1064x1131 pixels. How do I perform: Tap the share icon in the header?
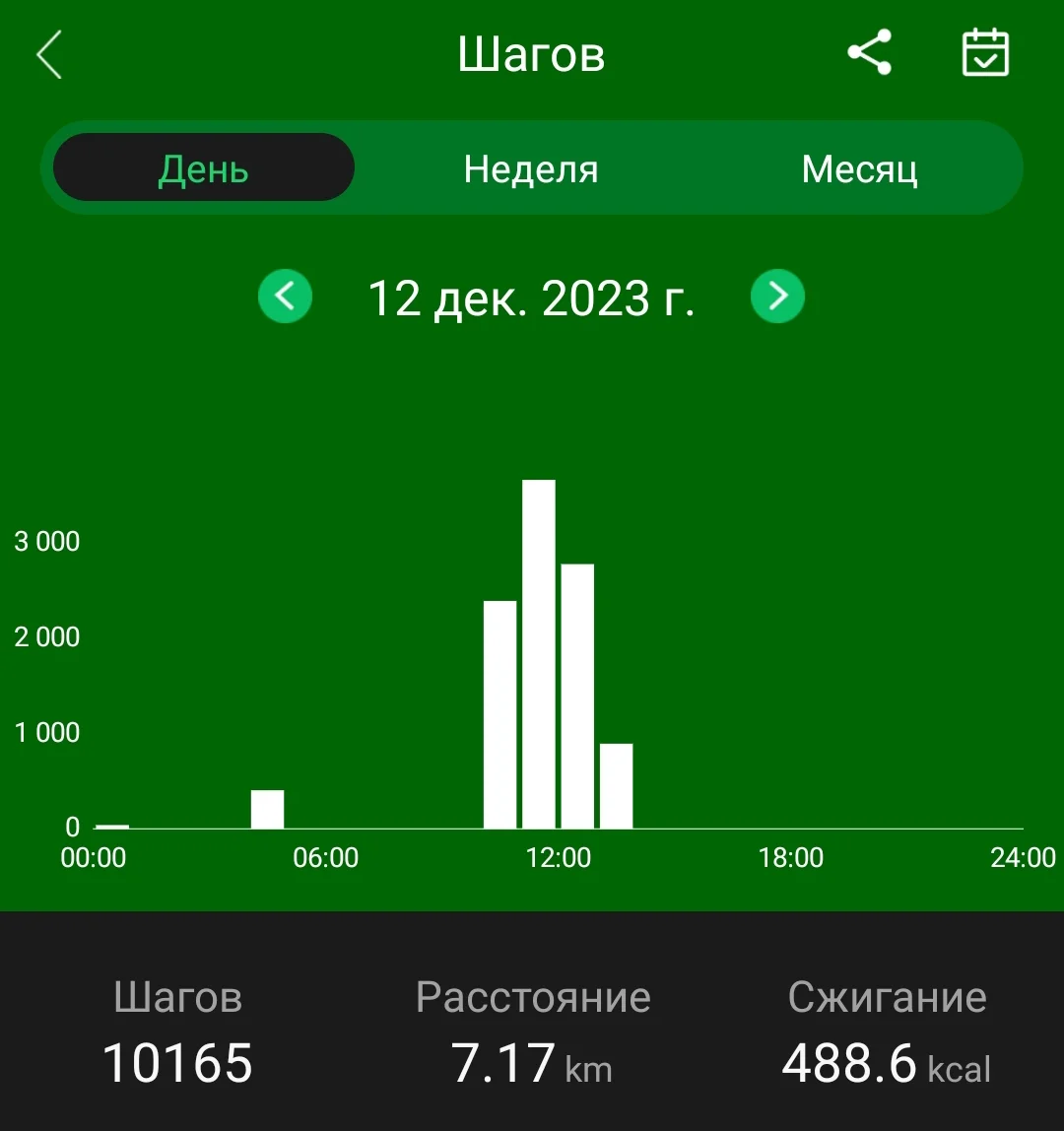click(871, 53)
